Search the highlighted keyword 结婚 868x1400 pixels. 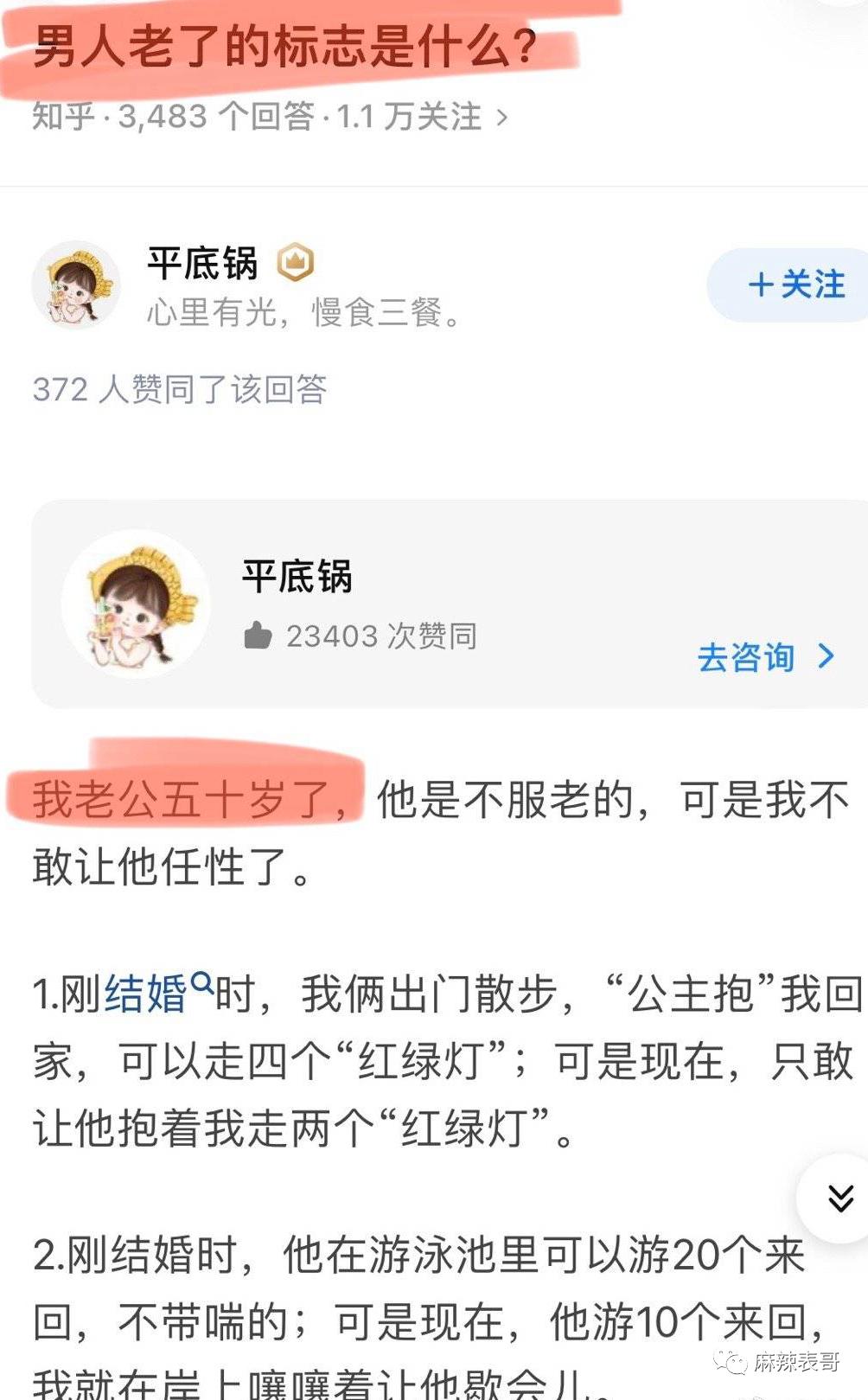pos(157,994)
